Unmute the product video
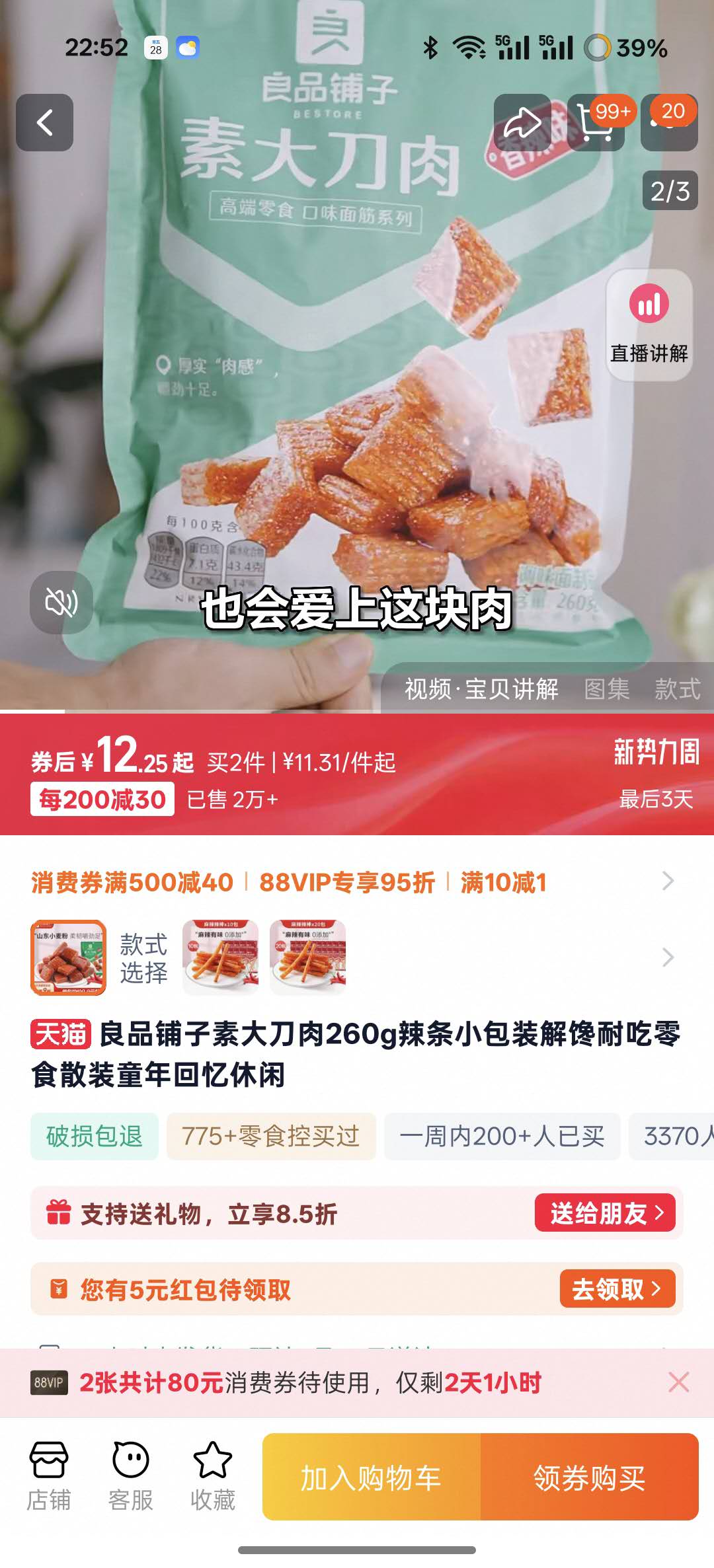The height and width of the screenshot is (1568, 714). click(61, 602)
